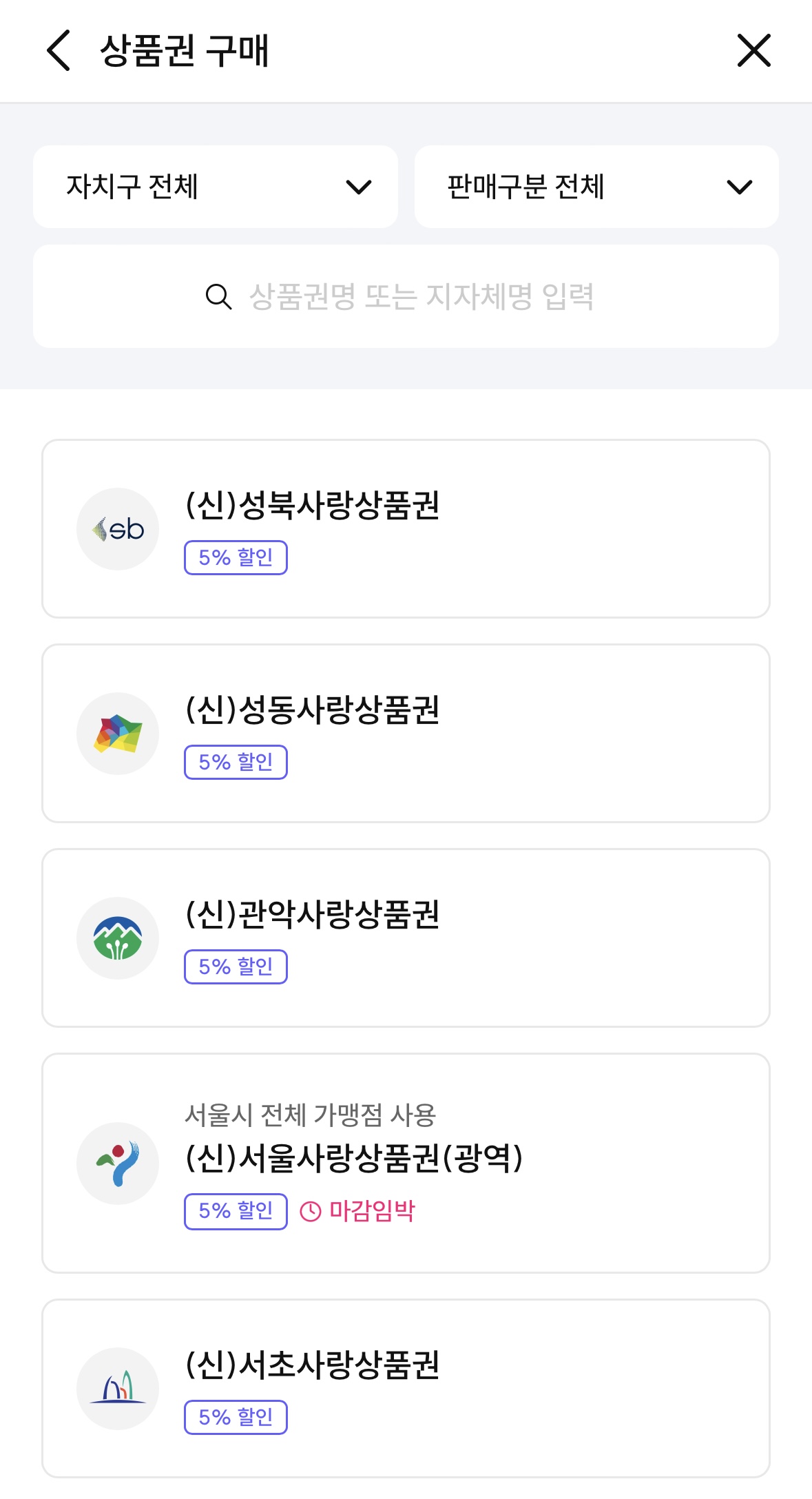Go back from the 상품권 구매 screen
Screen dimensions: 812x1499
59,50
